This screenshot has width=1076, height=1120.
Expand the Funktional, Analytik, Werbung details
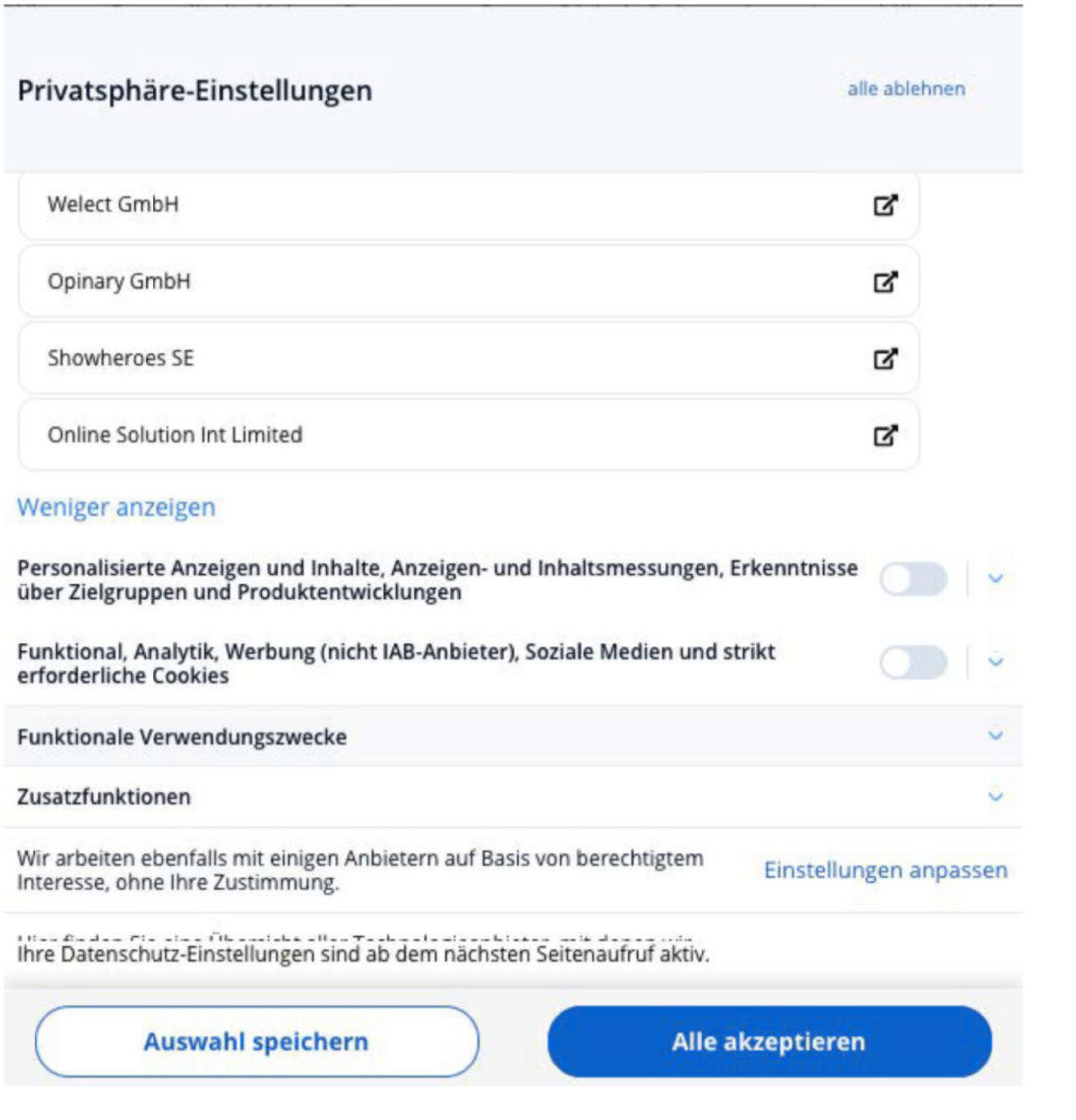(x=996, y=663)
